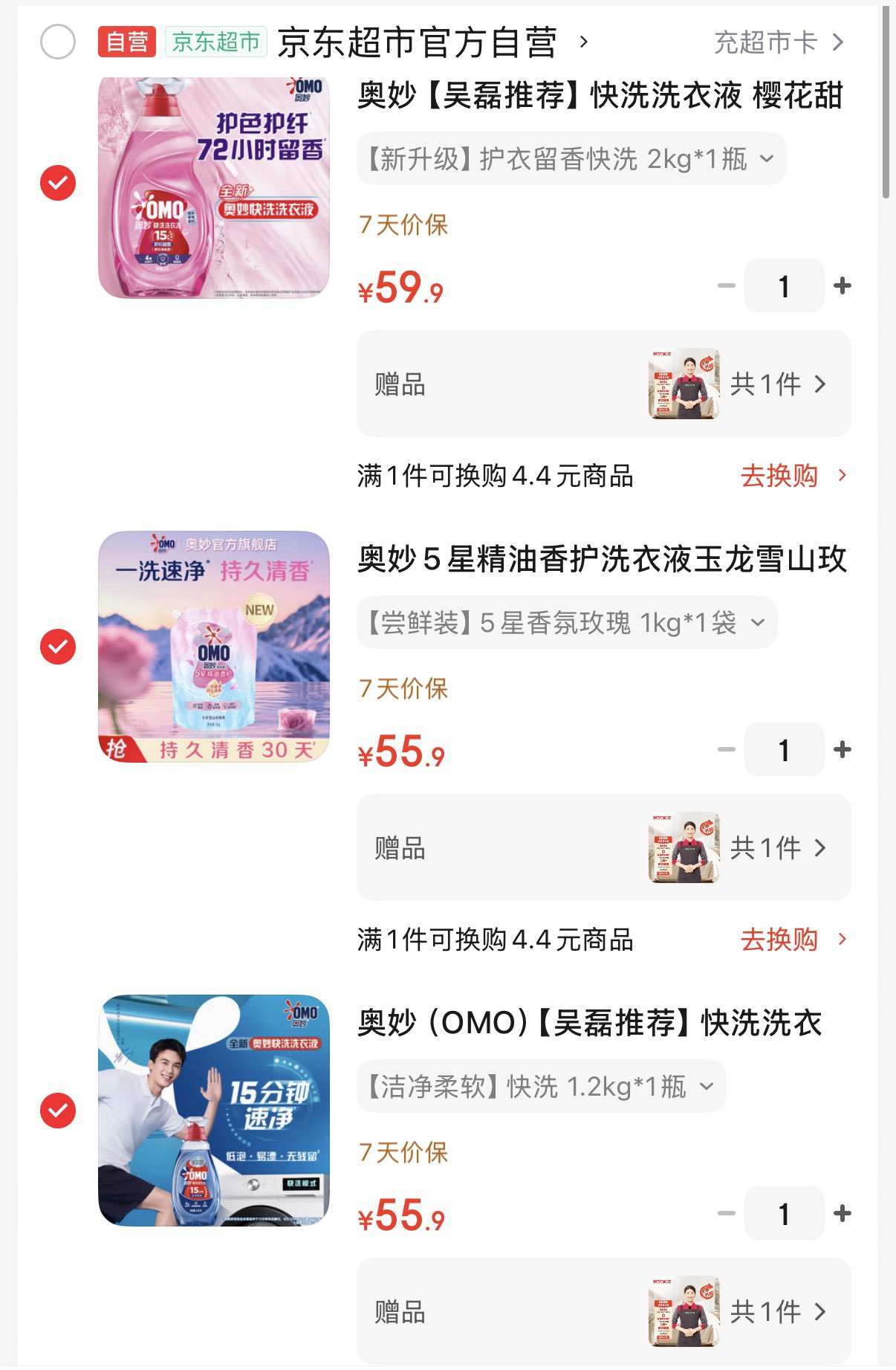Viewport: 896px width, 1370px height.
Task: Change spec 【洁净柔软】快洗 1.2kg*1瓶
Action: point(540,1087)
